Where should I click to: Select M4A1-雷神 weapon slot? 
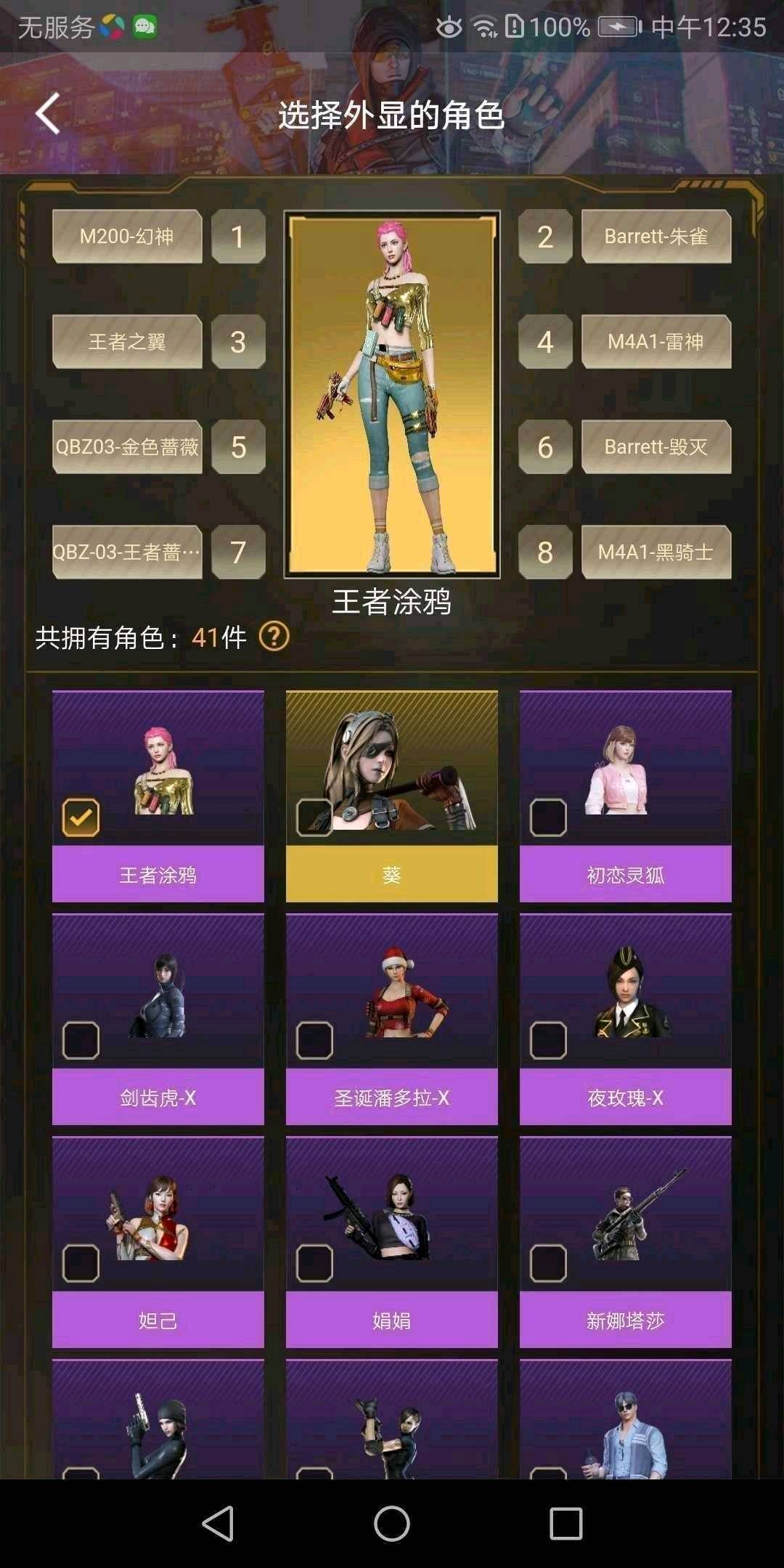[x=656, y=341]
